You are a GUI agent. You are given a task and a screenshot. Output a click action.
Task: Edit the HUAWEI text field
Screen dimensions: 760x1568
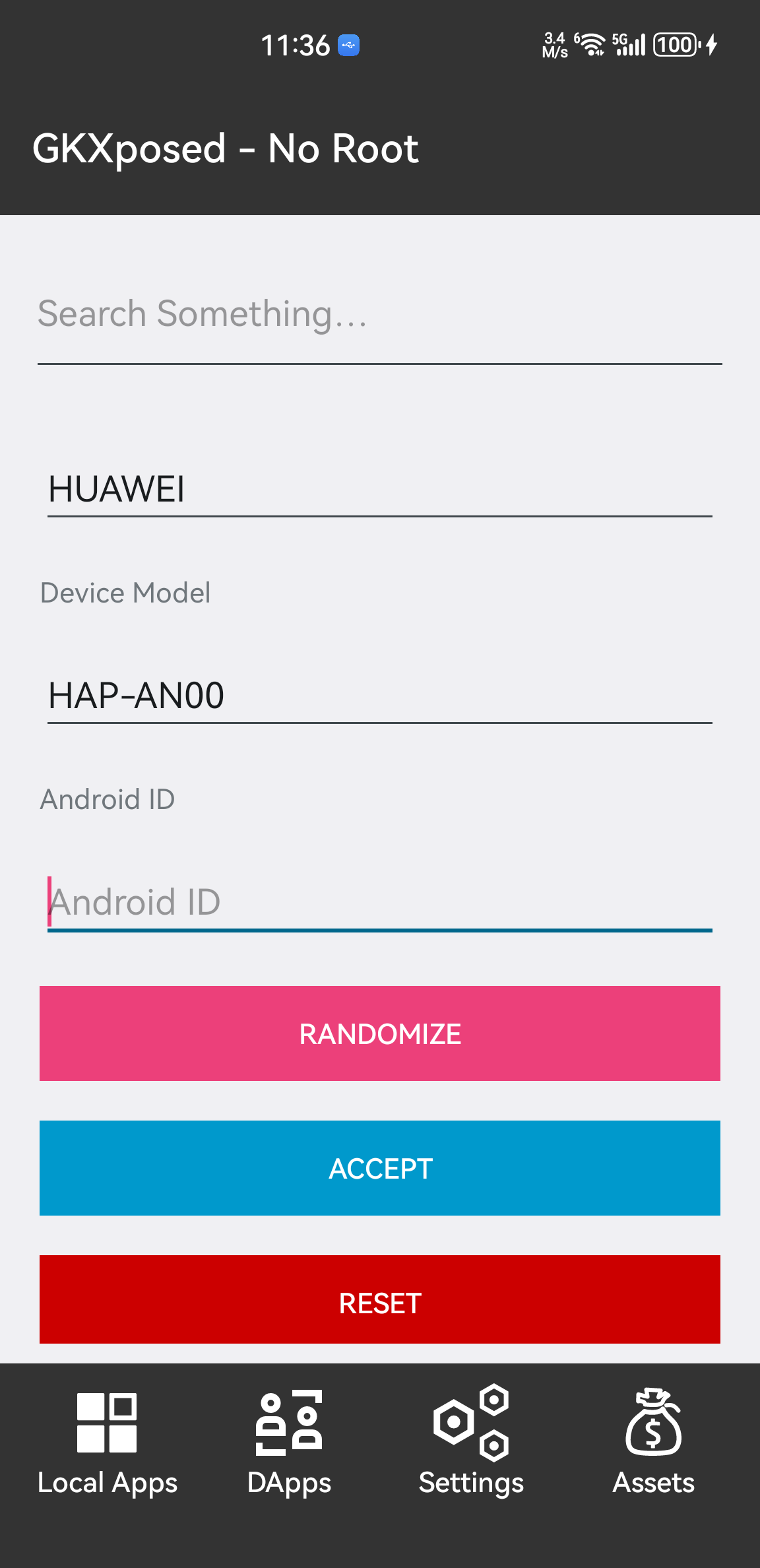click(x=379, y=490)
